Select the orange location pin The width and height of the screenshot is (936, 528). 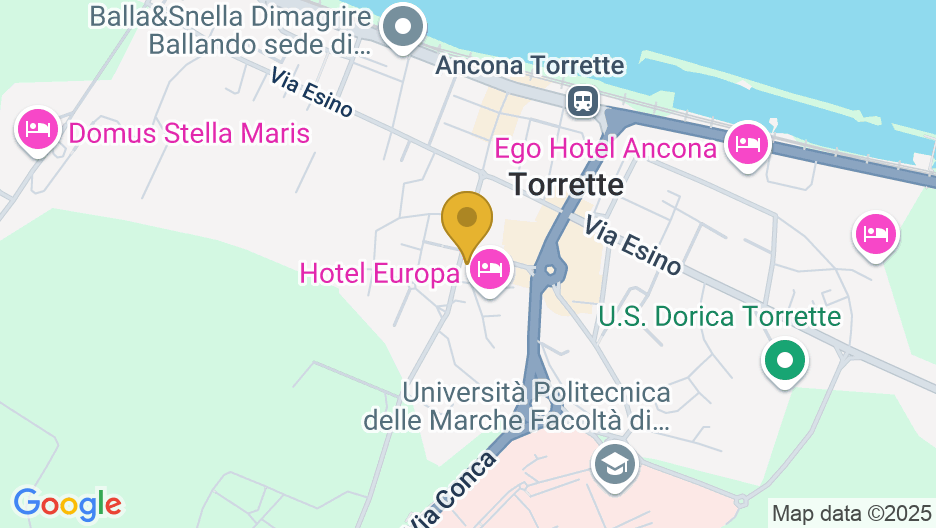click(467, 220)
